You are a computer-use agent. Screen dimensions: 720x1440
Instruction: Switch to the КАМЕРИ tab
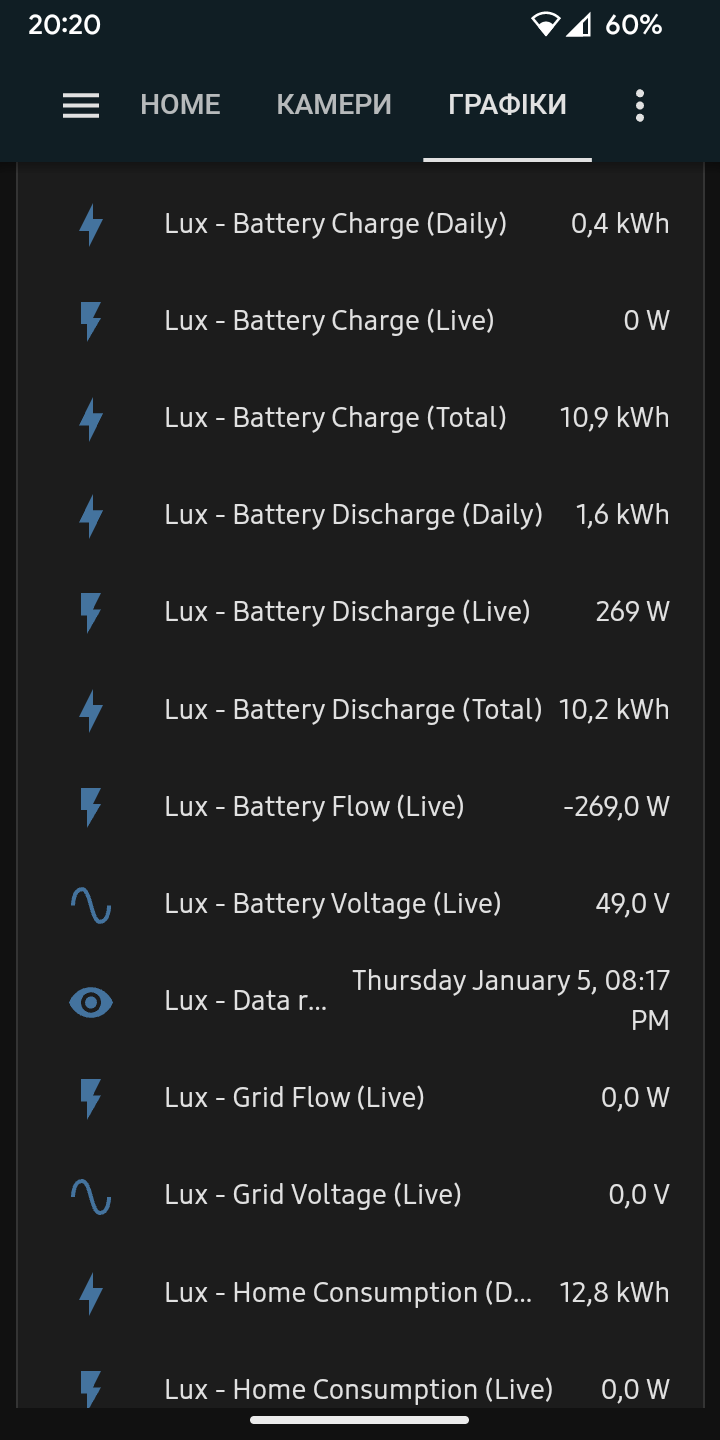(x=334, y=105)
